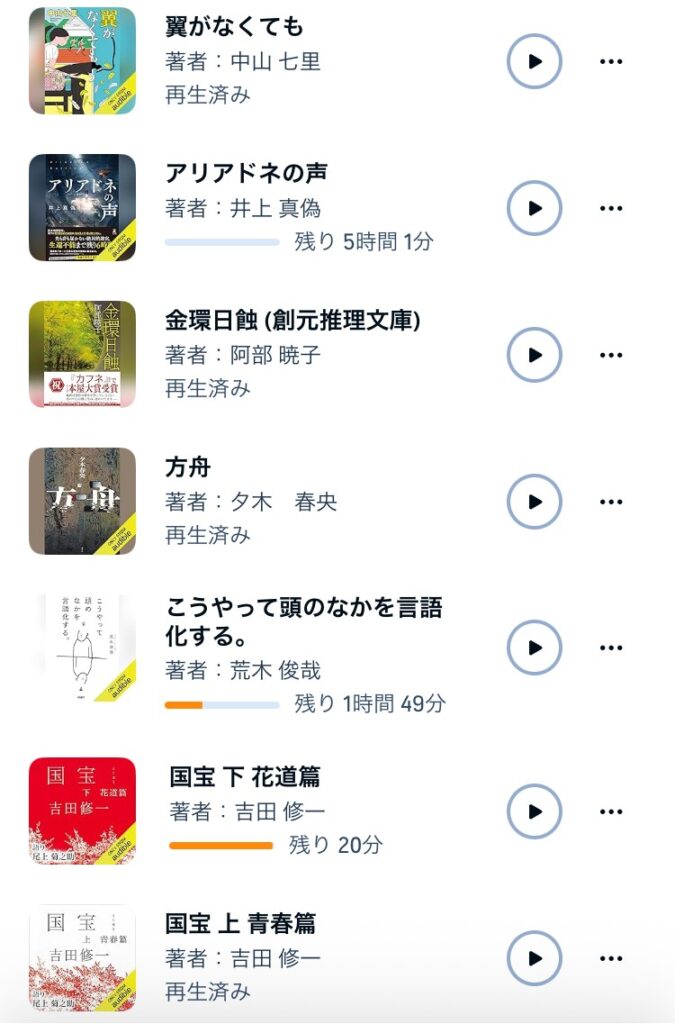Open more options for こうやって頭のなかを言語化する。

(611, 648)
